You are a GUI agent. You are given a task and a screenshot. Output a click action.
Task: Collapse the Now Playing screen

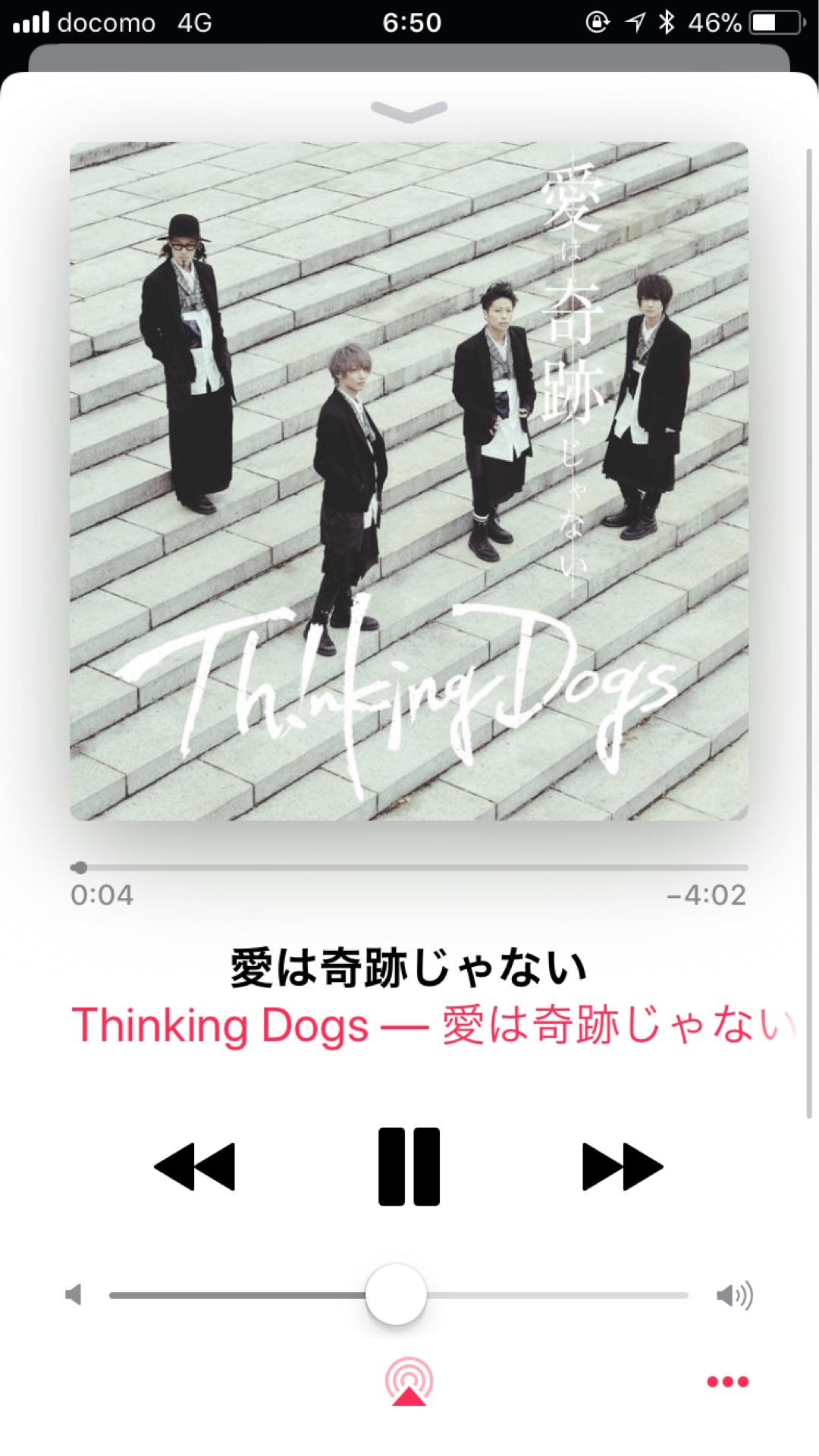click(409, 111)
